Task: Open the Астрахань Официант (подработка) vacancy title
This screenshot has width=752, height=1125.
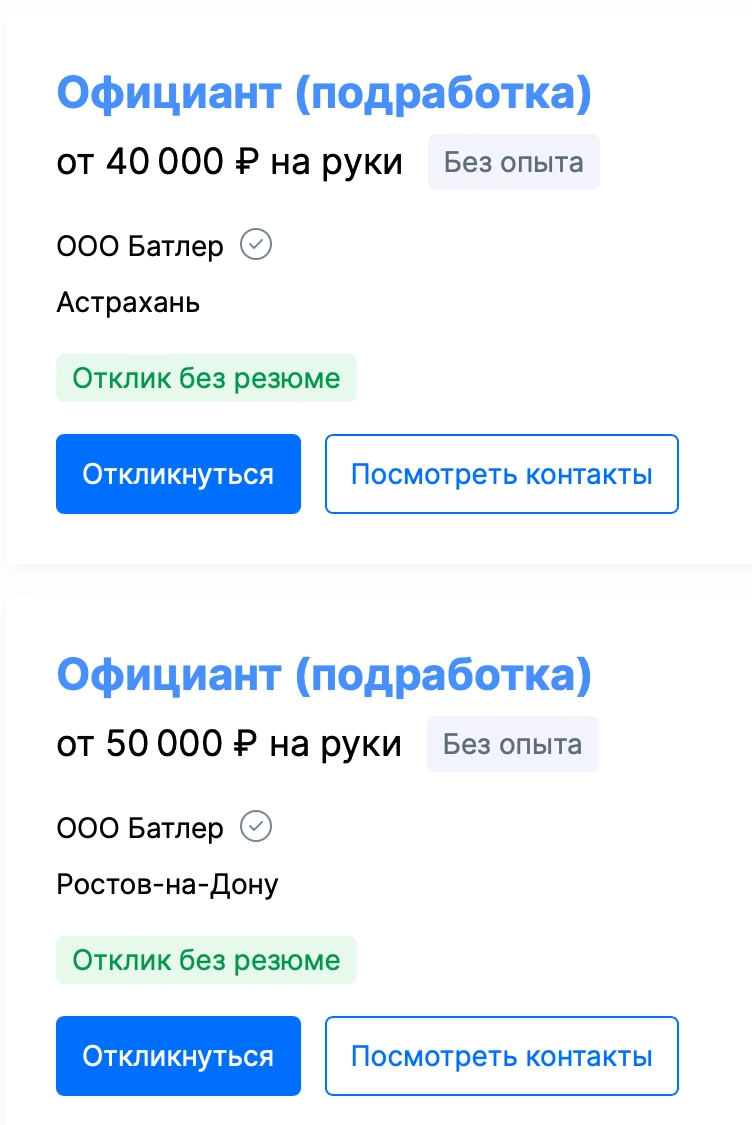Action: click(x=324, y=94)
